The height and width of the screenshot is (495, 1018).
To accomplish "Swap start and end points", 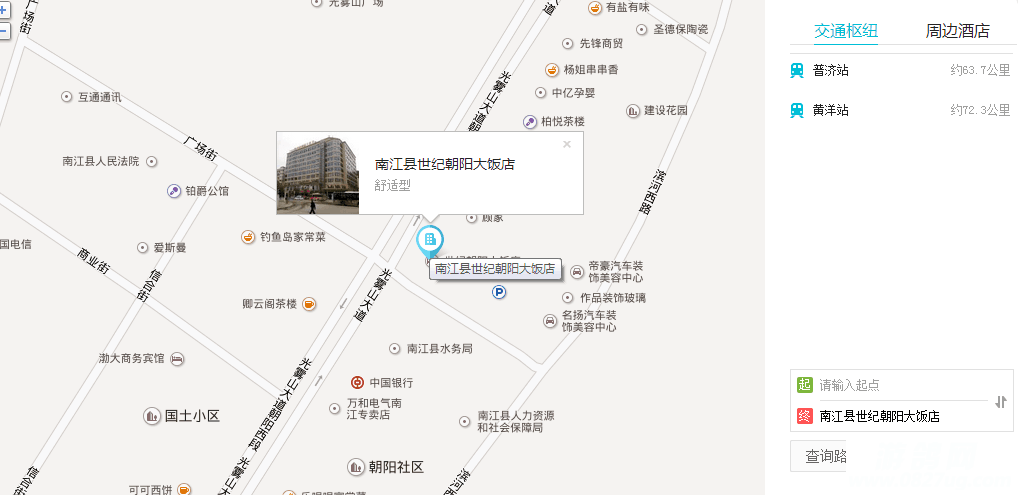I will point(1001,401).
